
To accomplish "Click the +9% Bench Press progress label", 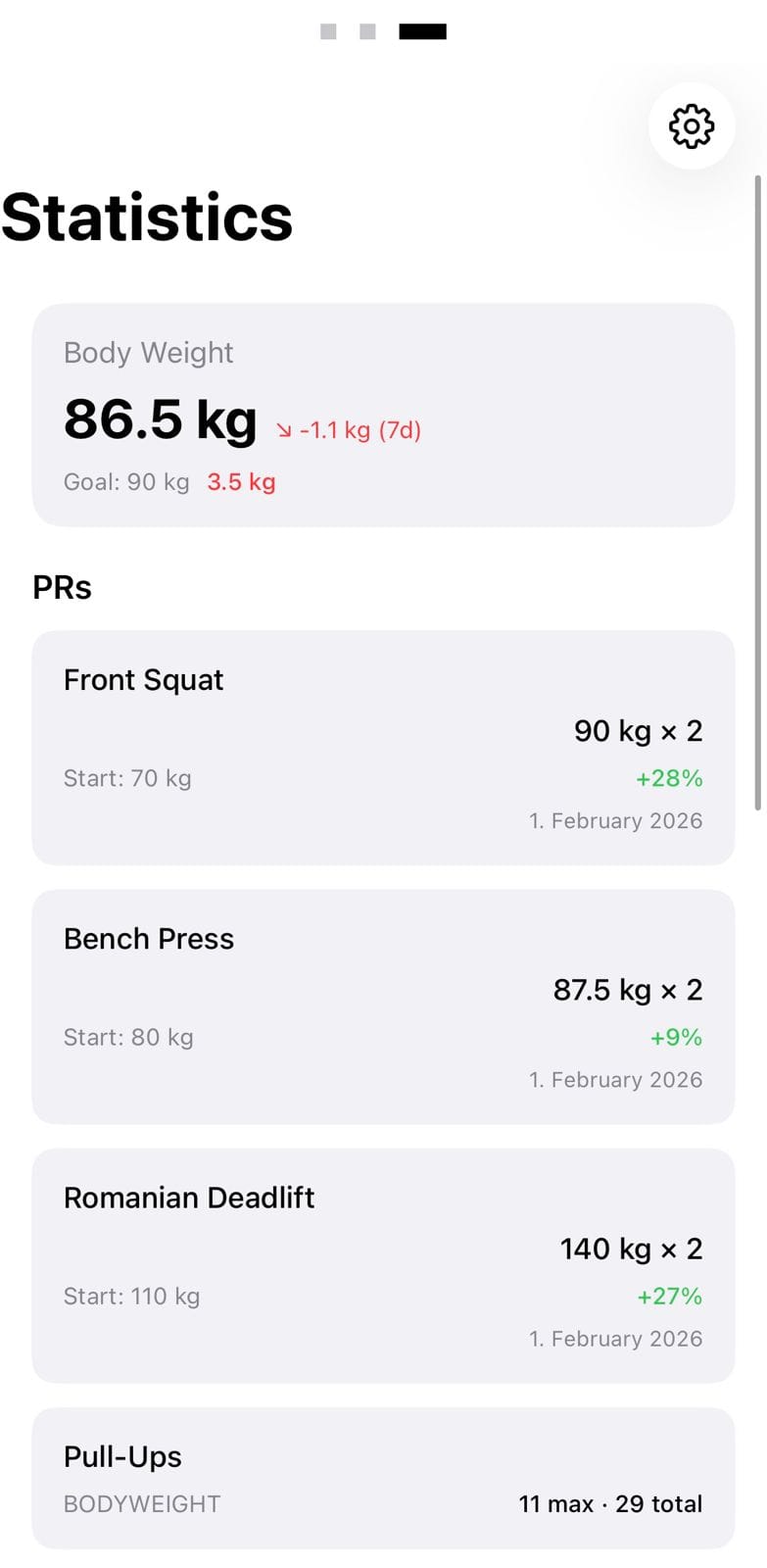I will click(x=675, y=1036).
